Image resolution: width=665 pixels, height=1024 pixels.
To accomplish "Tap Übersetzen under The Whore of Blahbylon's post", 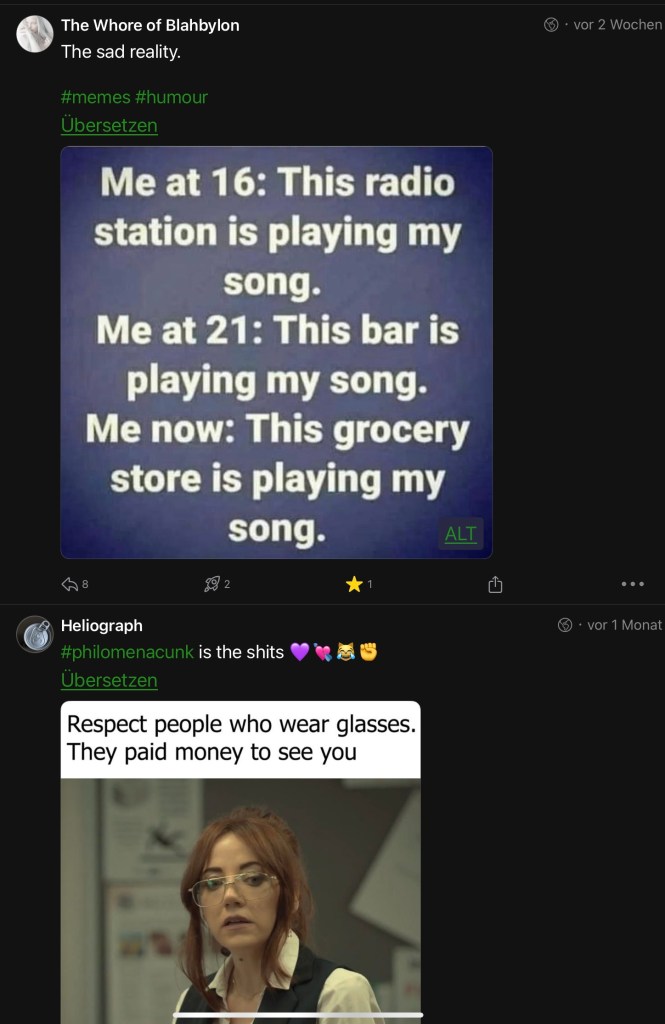I will click(x=109, y=125).
